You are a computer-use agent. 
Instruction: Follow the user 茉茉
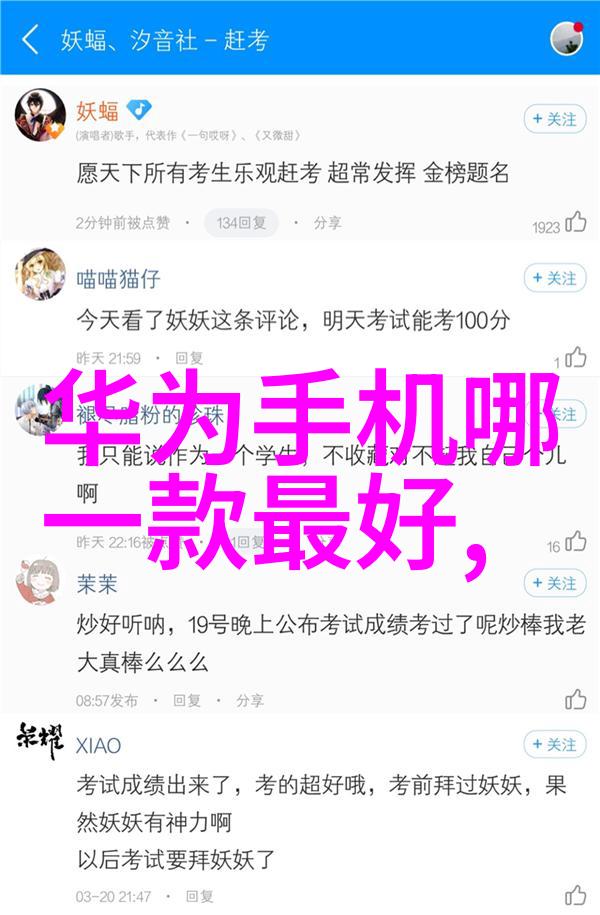[x=554, y=583]
